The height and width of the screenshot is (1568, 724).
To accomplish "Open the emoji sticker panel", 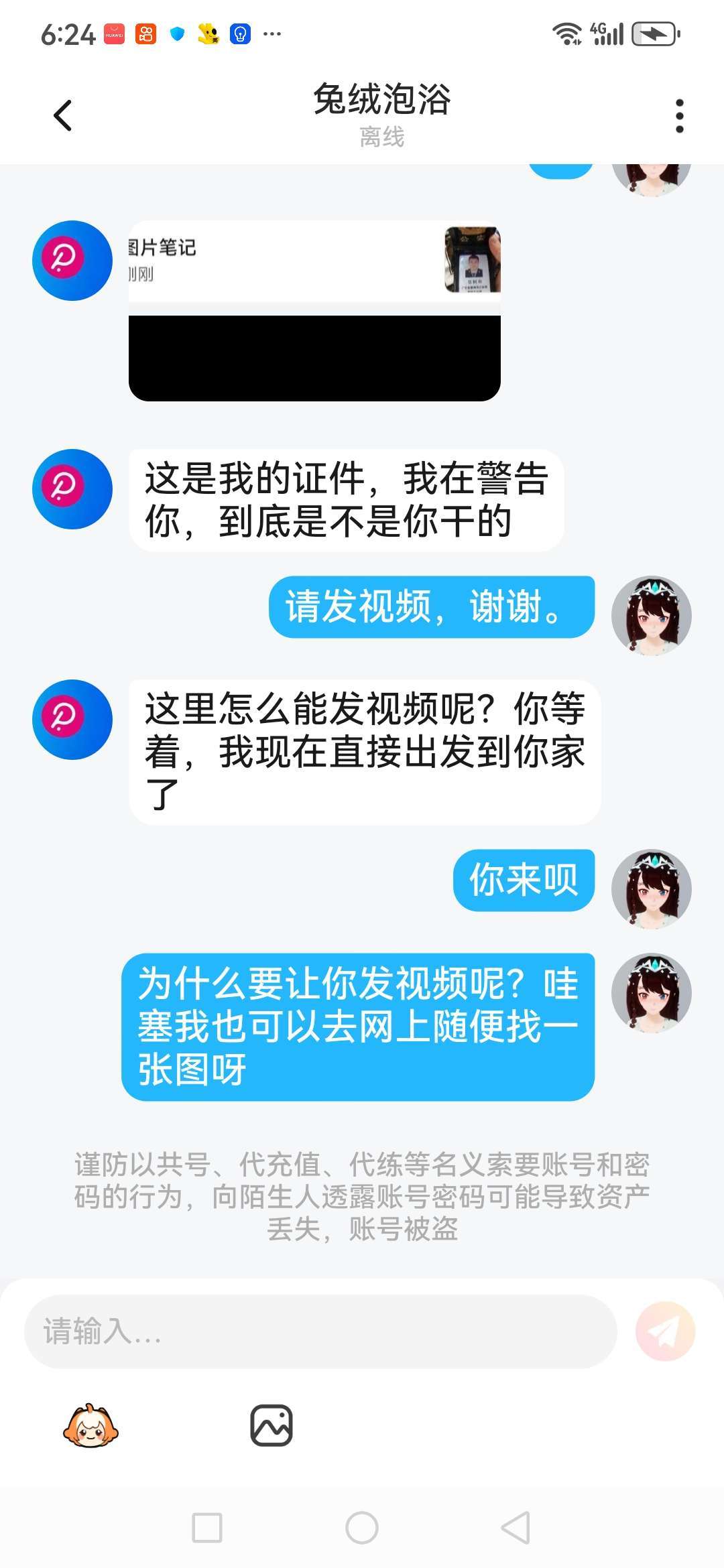I will click(x=90, y=1426).
